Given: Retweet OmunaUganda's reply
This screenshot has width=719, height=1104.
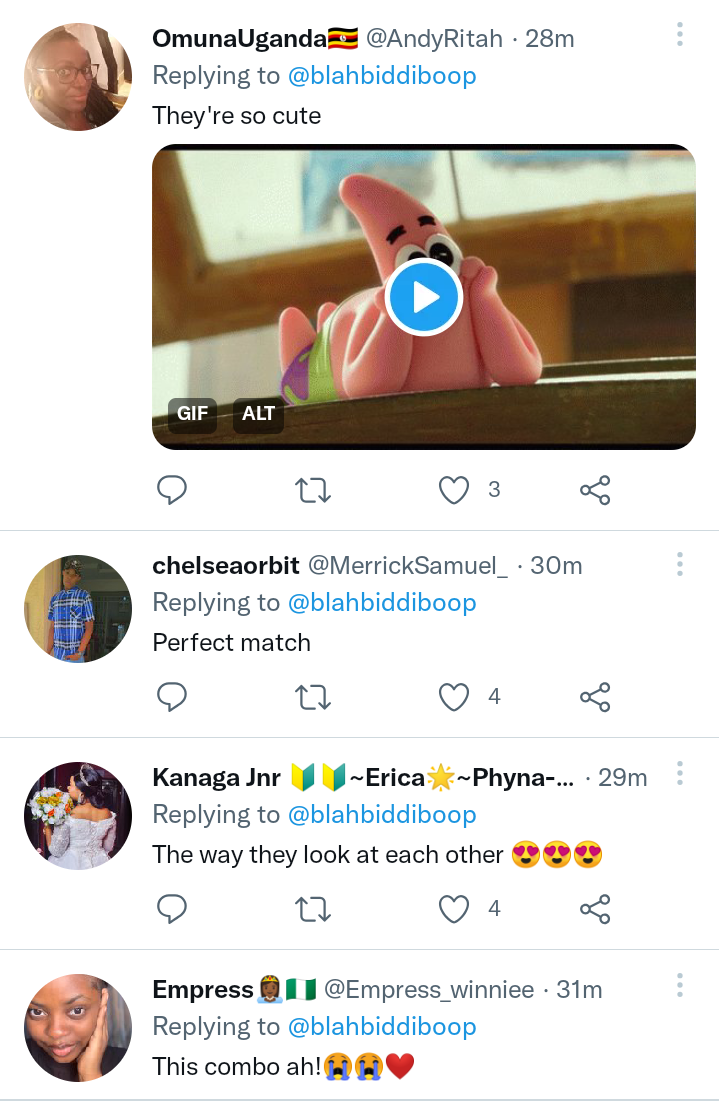Looking at the screenshot, I should coord(314,490).
